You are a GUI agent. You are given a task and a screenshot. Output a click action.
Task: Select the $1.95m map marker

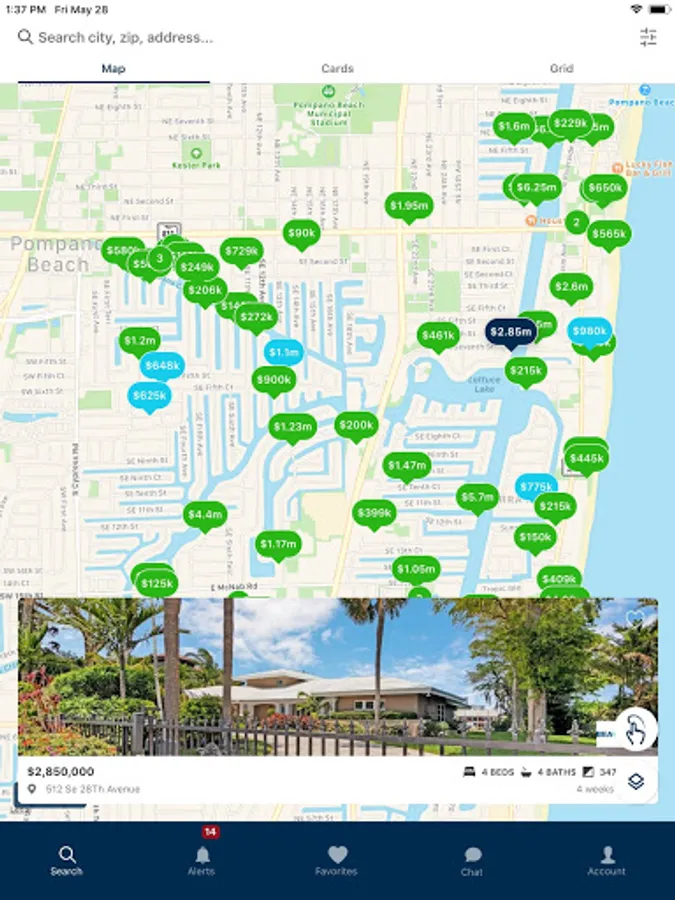[x=409, y=207]
